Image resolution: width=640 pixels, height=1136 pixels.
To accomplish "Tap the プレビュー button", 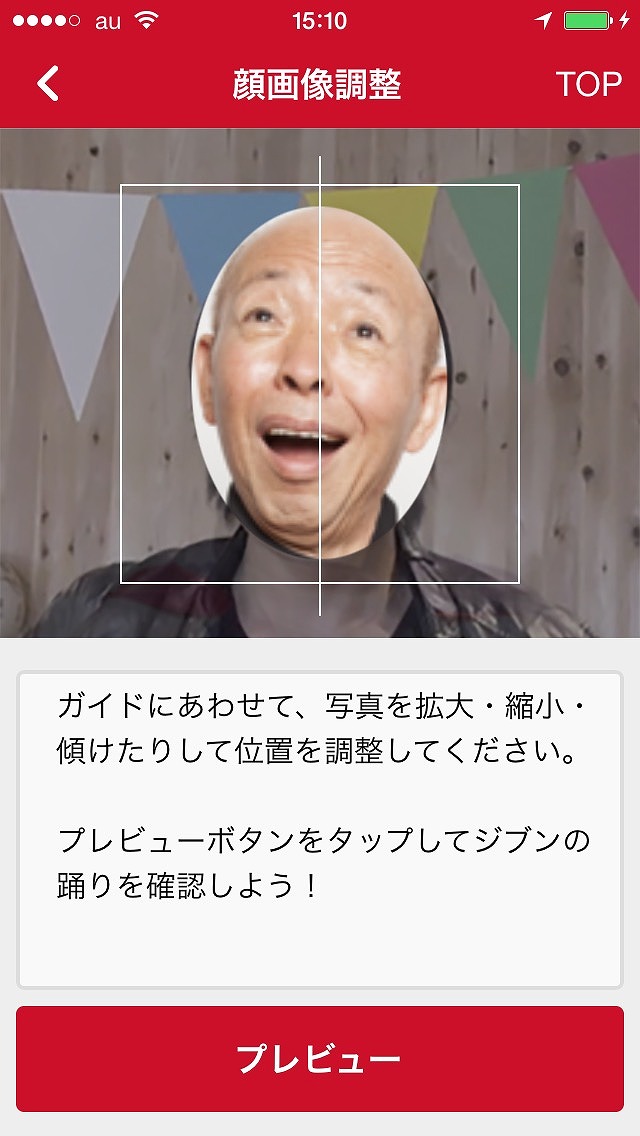I will [320, 1058].
